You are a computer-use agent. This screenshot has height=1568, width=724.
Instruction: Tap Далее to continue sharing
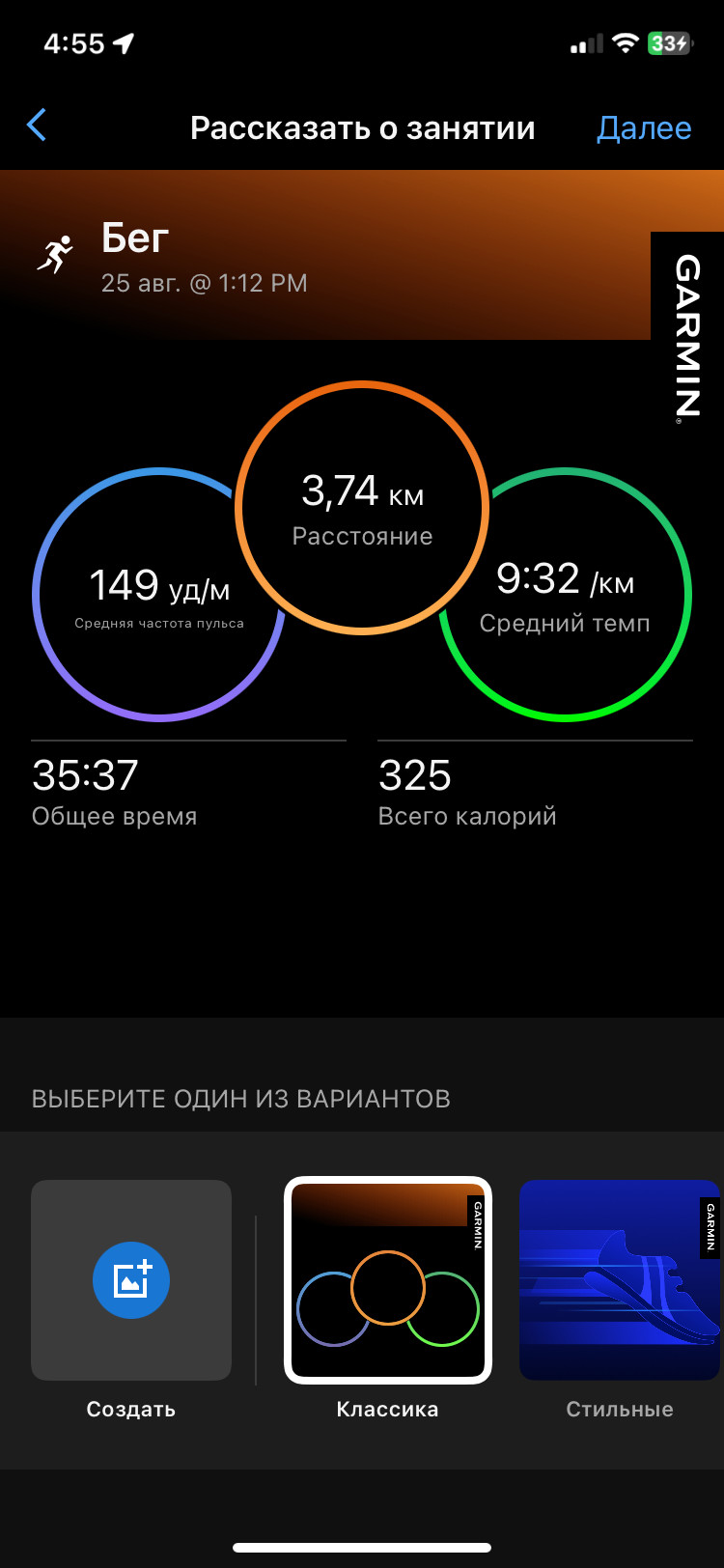click(644, 127)
